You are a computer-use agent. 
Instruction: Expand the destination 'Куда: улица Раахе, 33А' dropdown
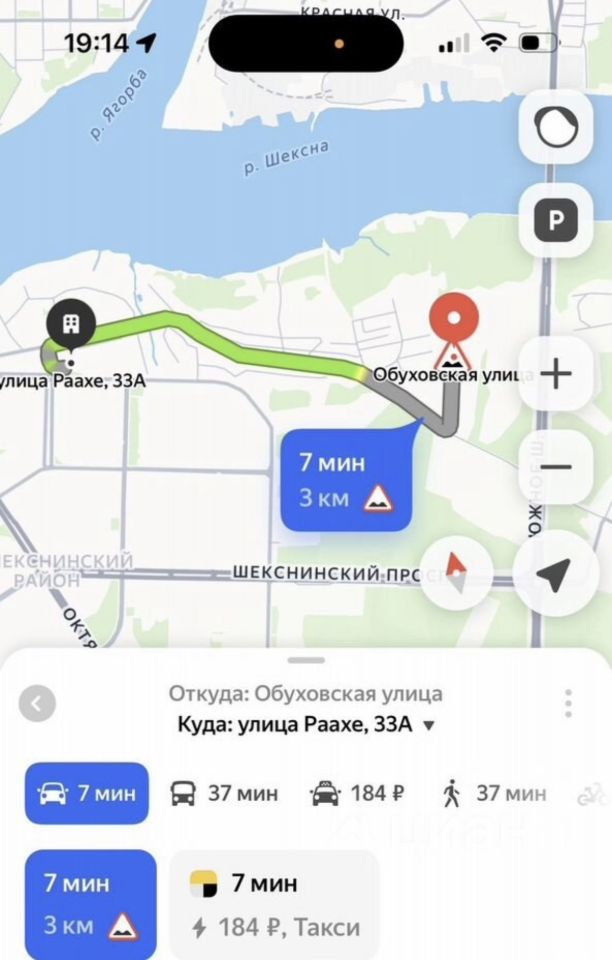(429, 726)
